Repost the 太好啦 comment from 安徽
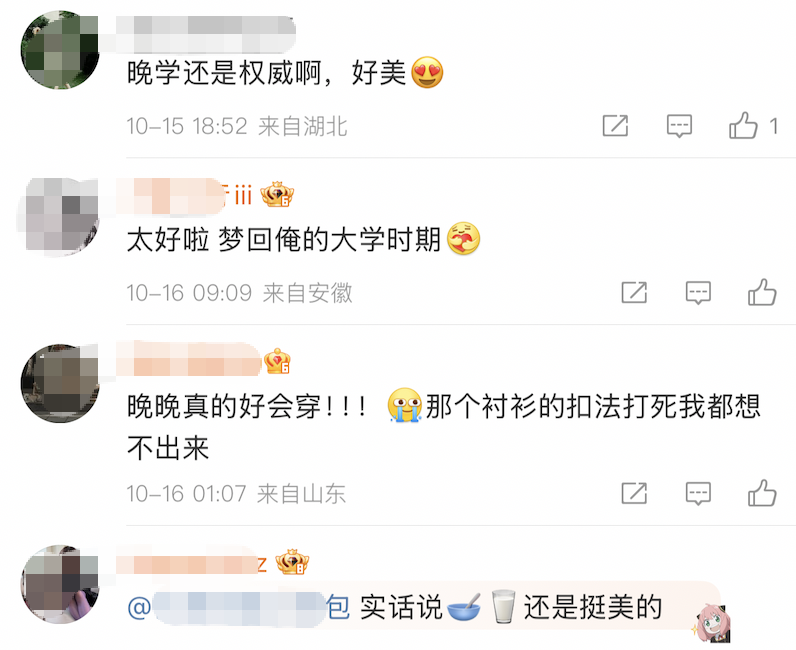This screenshot has height=650, width=796. (634, 293)
